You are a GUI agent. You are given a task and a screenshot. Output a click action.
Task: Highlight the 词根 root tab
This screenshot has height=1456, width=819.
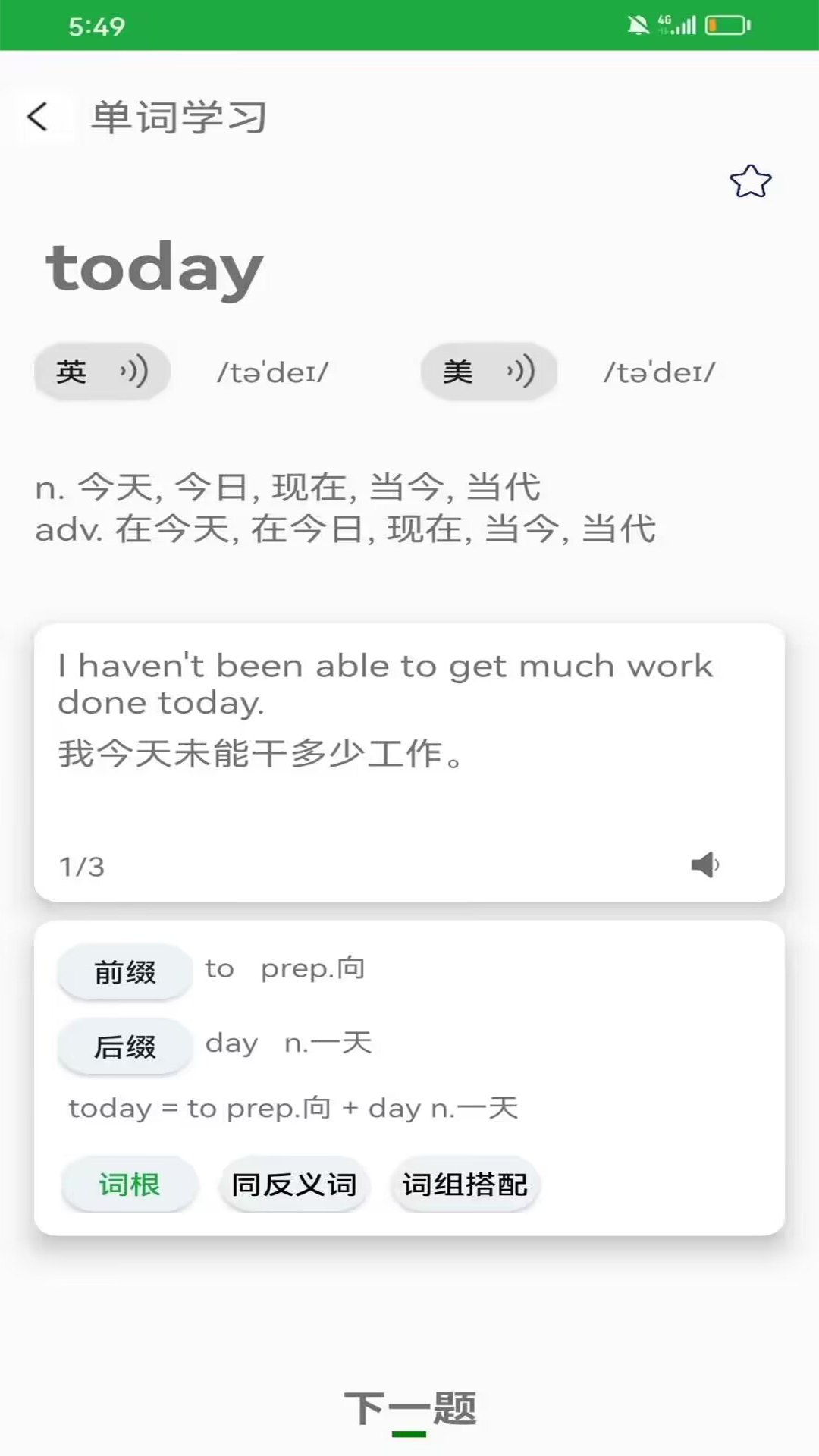click(129, 1184)
